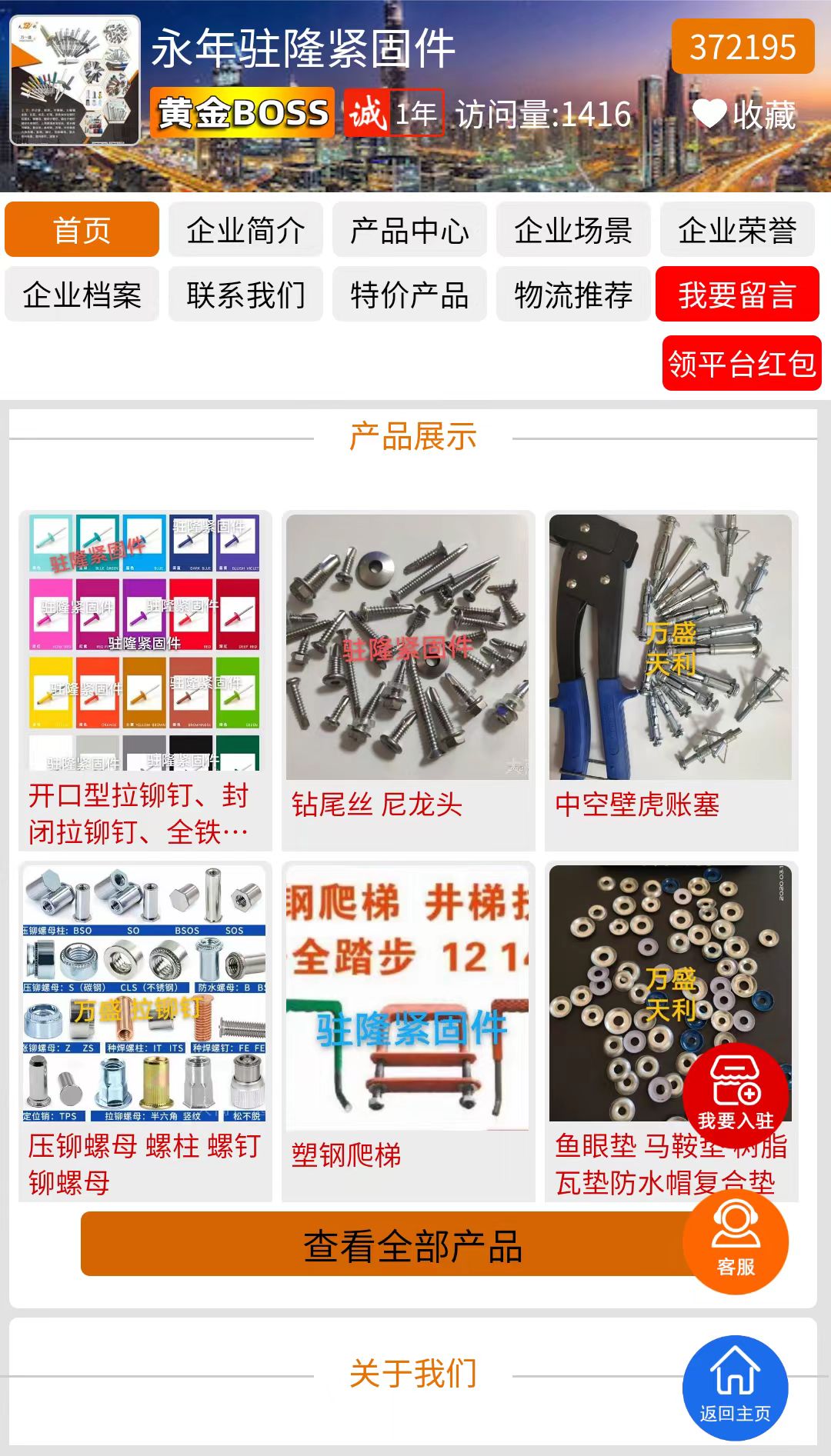Open the 压铆螺母 螺柱 螺钉 product card
The image size is (831, 1456).
pos(145,1031)
